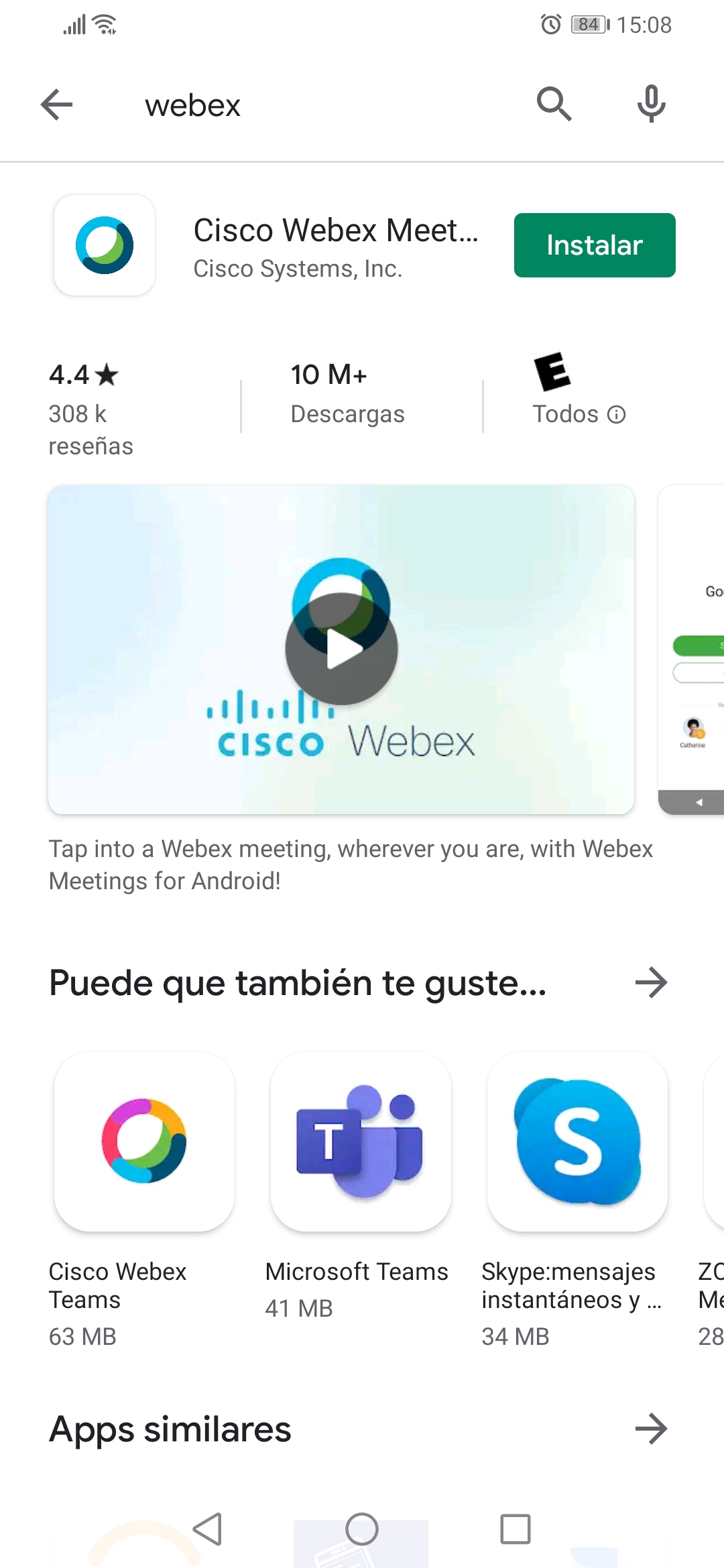The image size is (724, 1568).
Task: Install Cisco Webex Meetings
Action: 594,245
